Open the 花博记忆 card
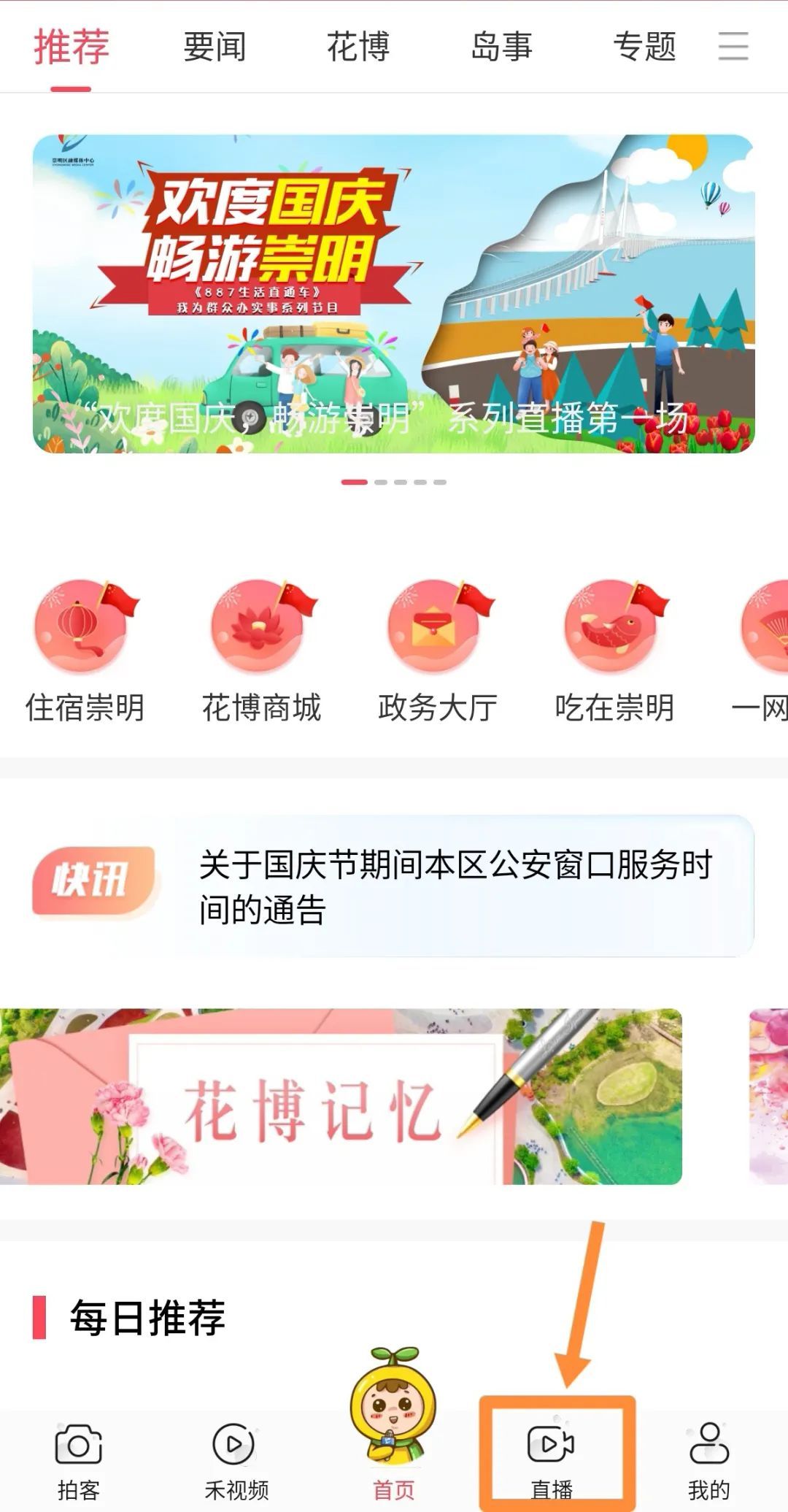788x1512 pixels. 341,1097
